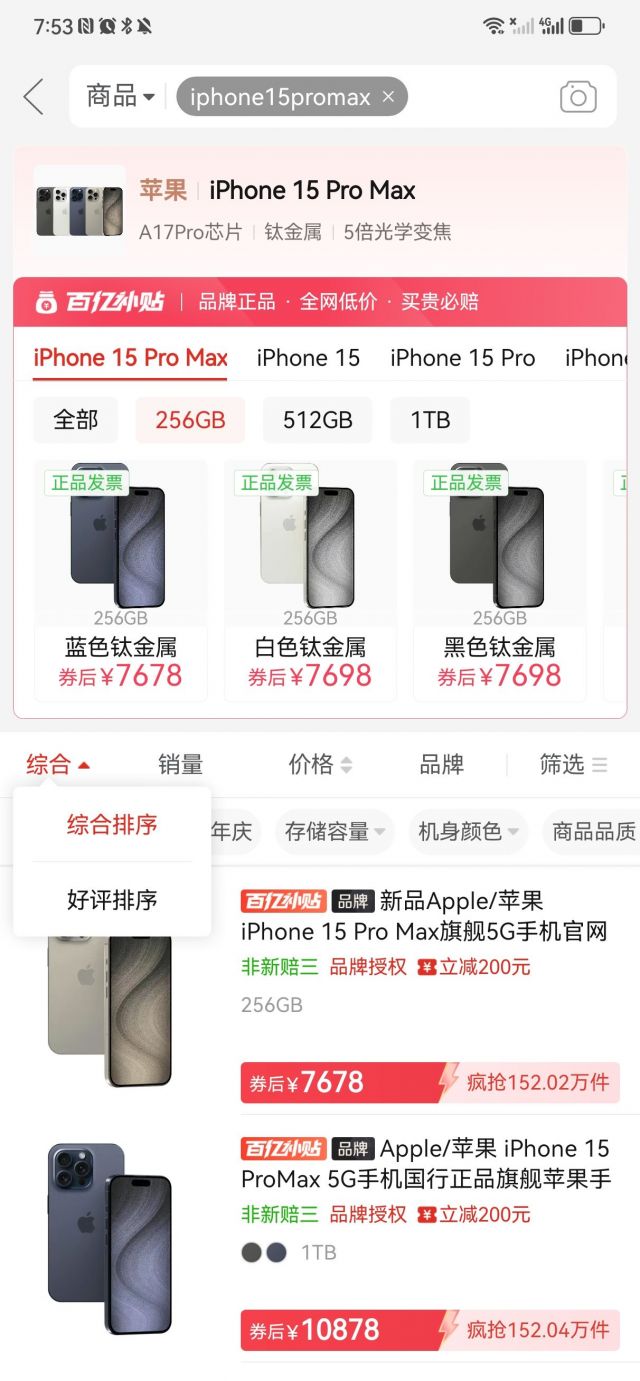Sort results by 销量
Viewport: 640px width, 1381px height.
click(x=180, y=765)
